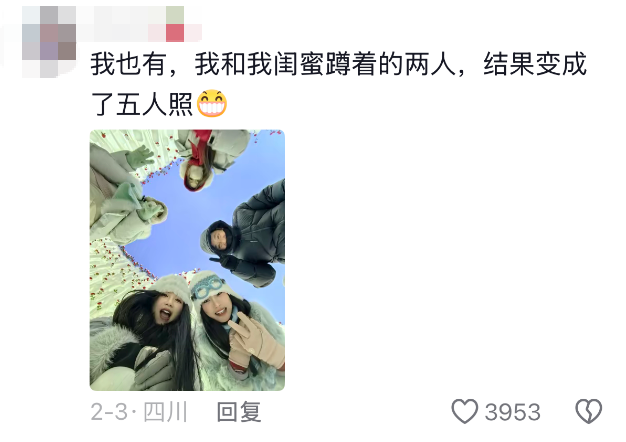Dislike this comment with the broken heart
Screen dimensions: 626x442
pos(588,412)
